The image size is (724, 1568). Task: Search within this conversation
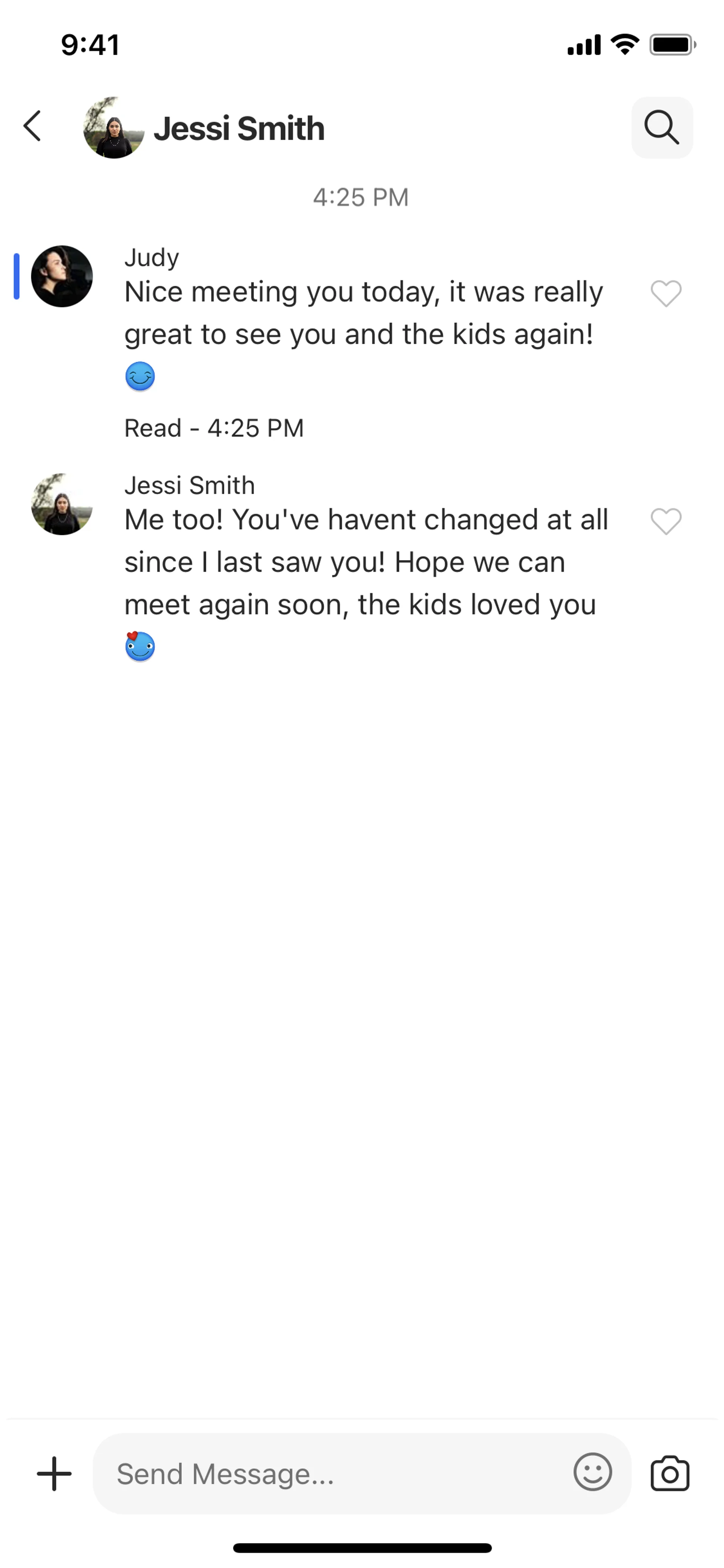coord(661,128)
